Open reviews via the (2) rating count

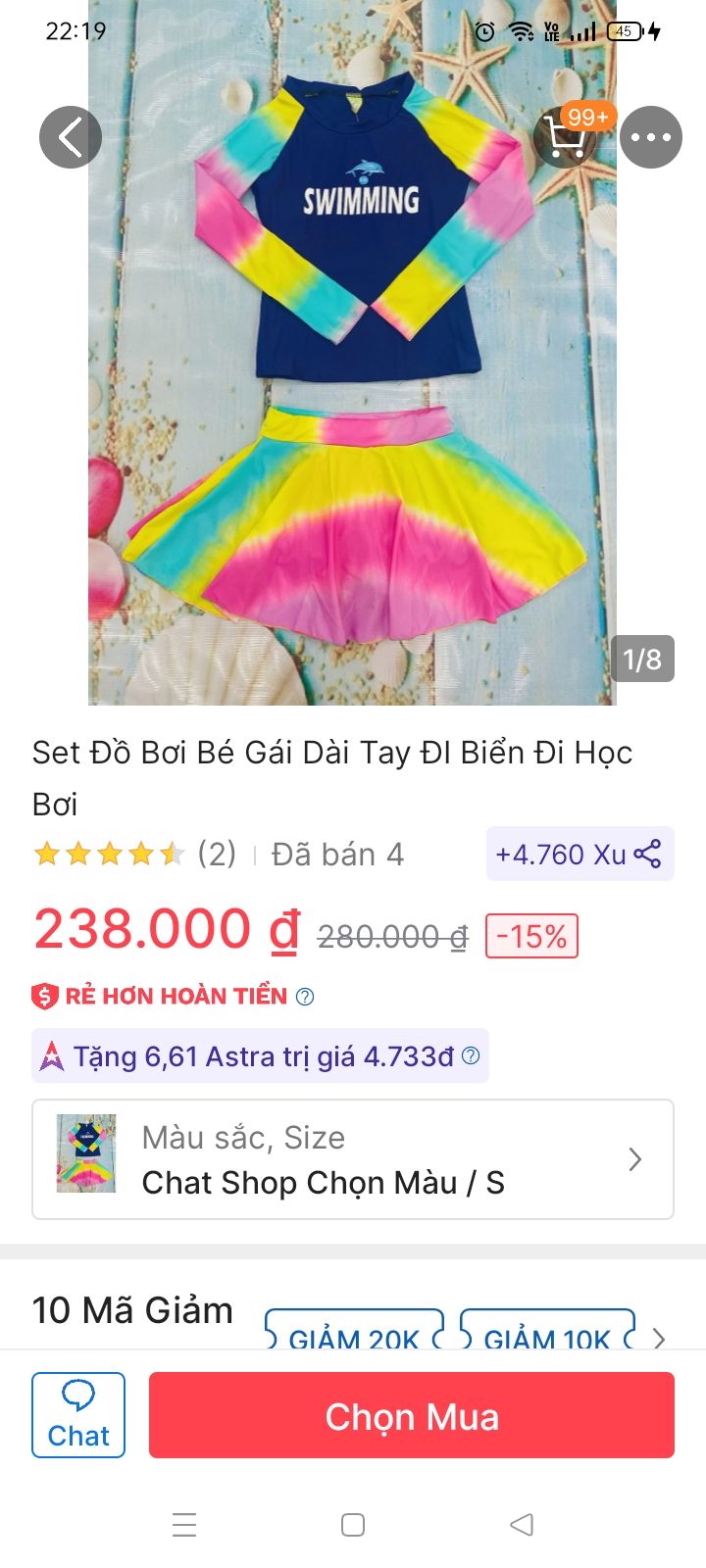[216, 854]
